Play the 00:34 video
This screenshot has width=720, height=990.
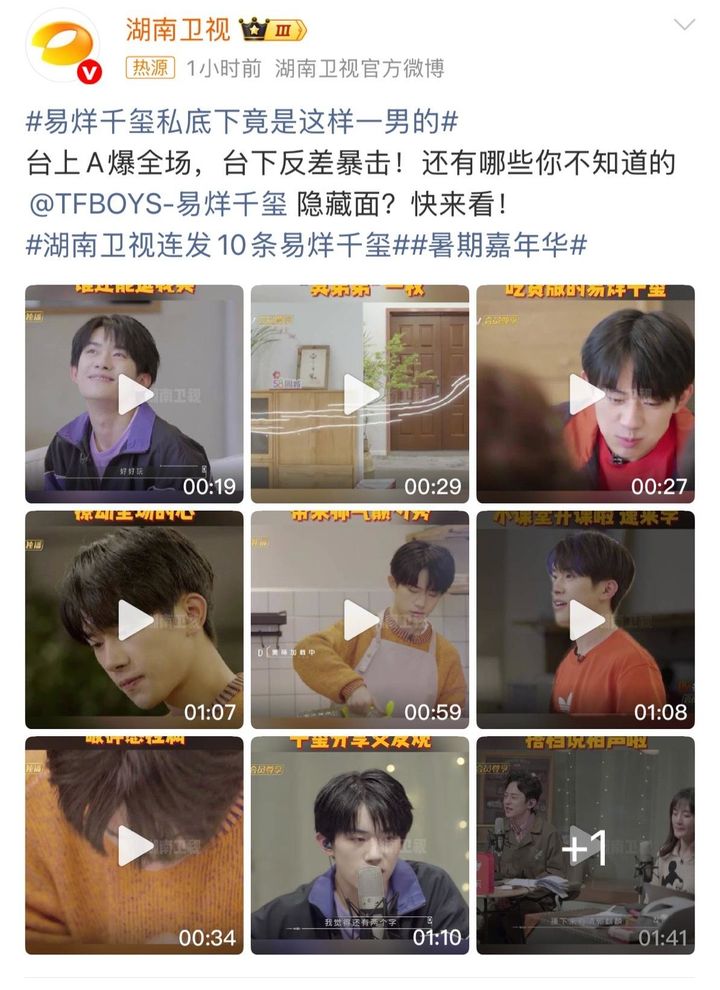(134, 846)
